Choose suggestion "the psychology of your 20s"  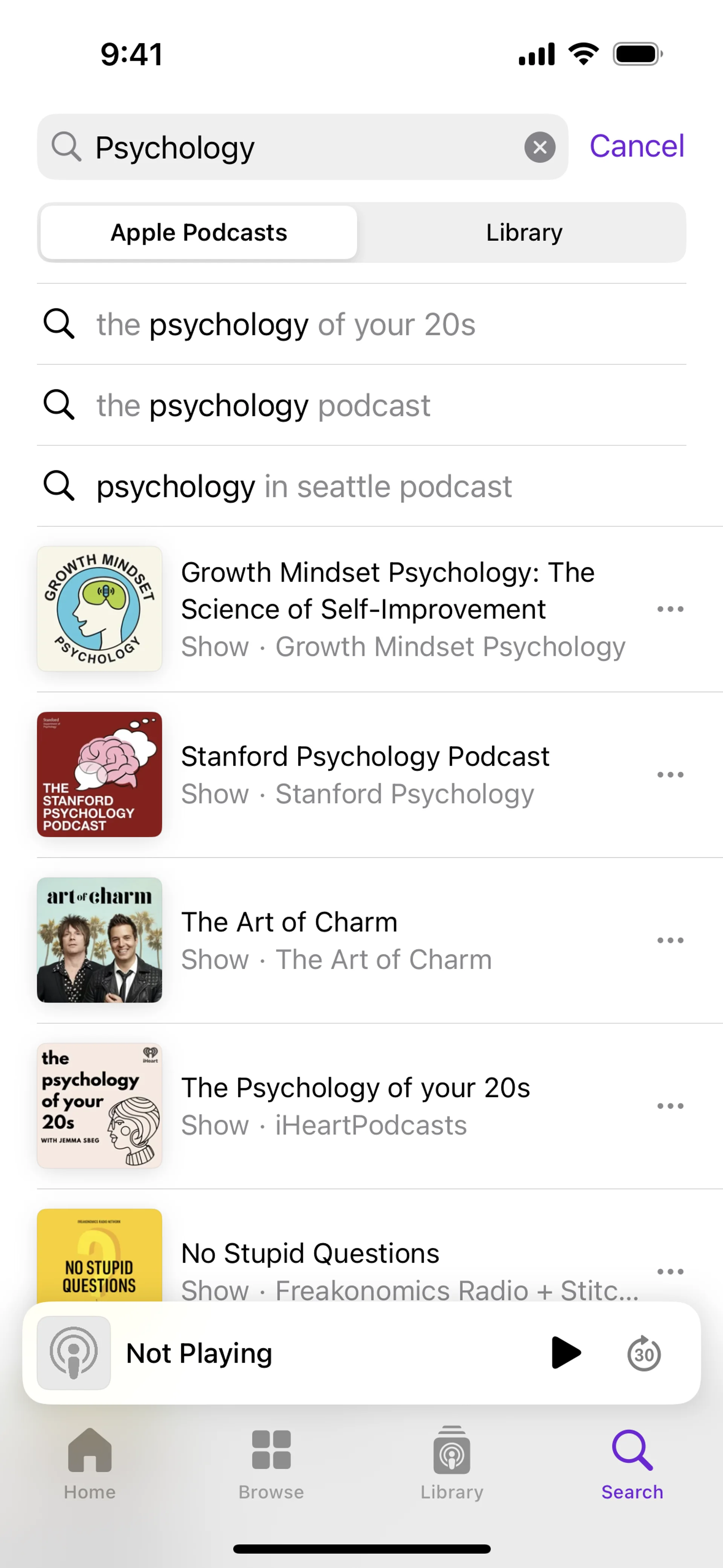coord(286,324)
